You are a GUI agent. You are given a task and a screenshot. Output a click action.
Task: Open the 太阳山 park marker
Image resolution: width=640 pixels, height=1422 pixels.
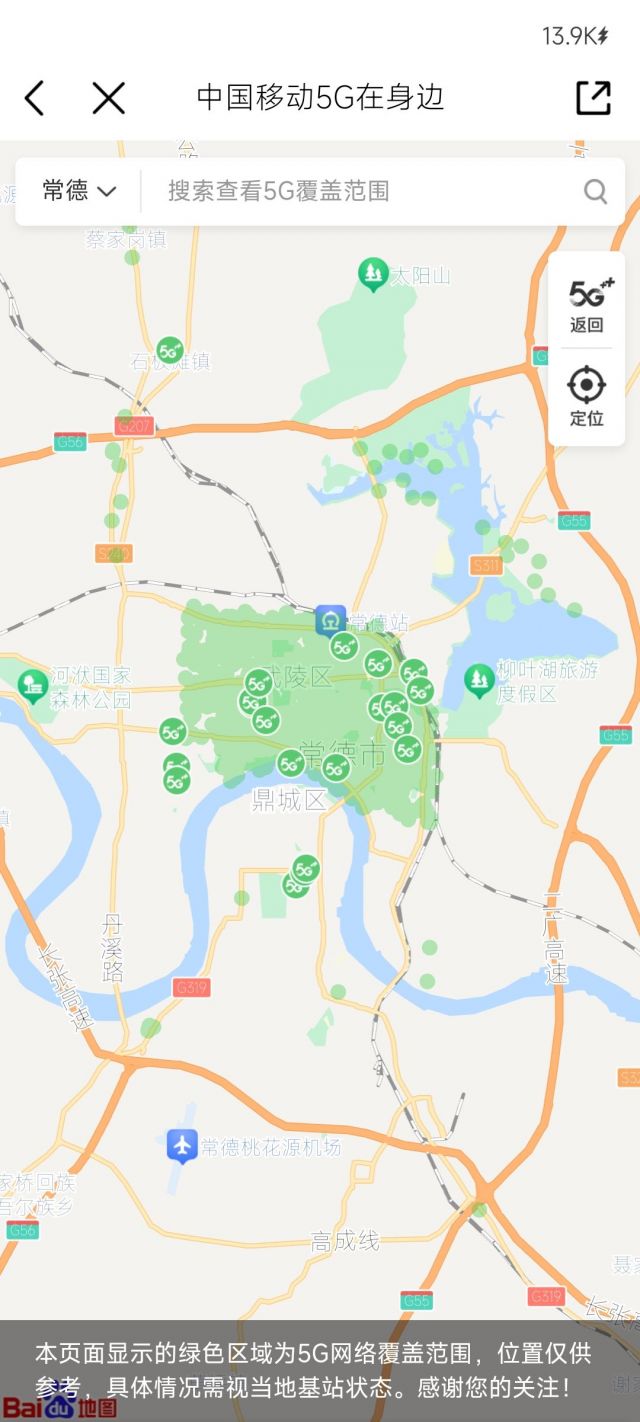[x=373, y=273]
